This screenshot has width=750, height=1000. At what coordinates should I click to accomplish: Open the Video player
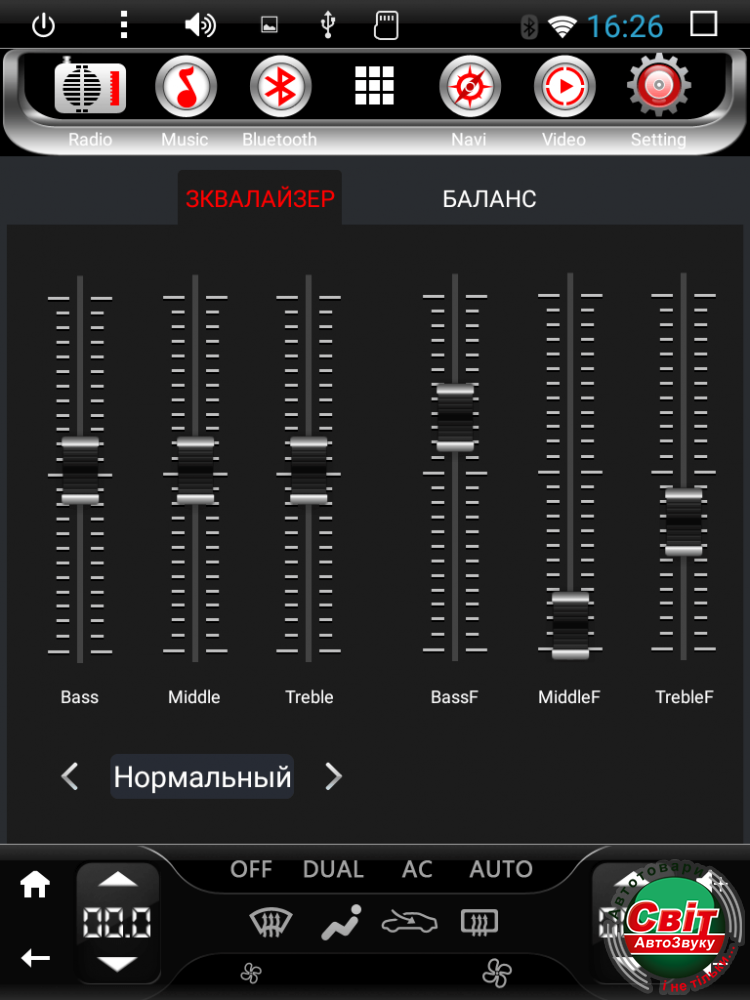click(564, 89)
